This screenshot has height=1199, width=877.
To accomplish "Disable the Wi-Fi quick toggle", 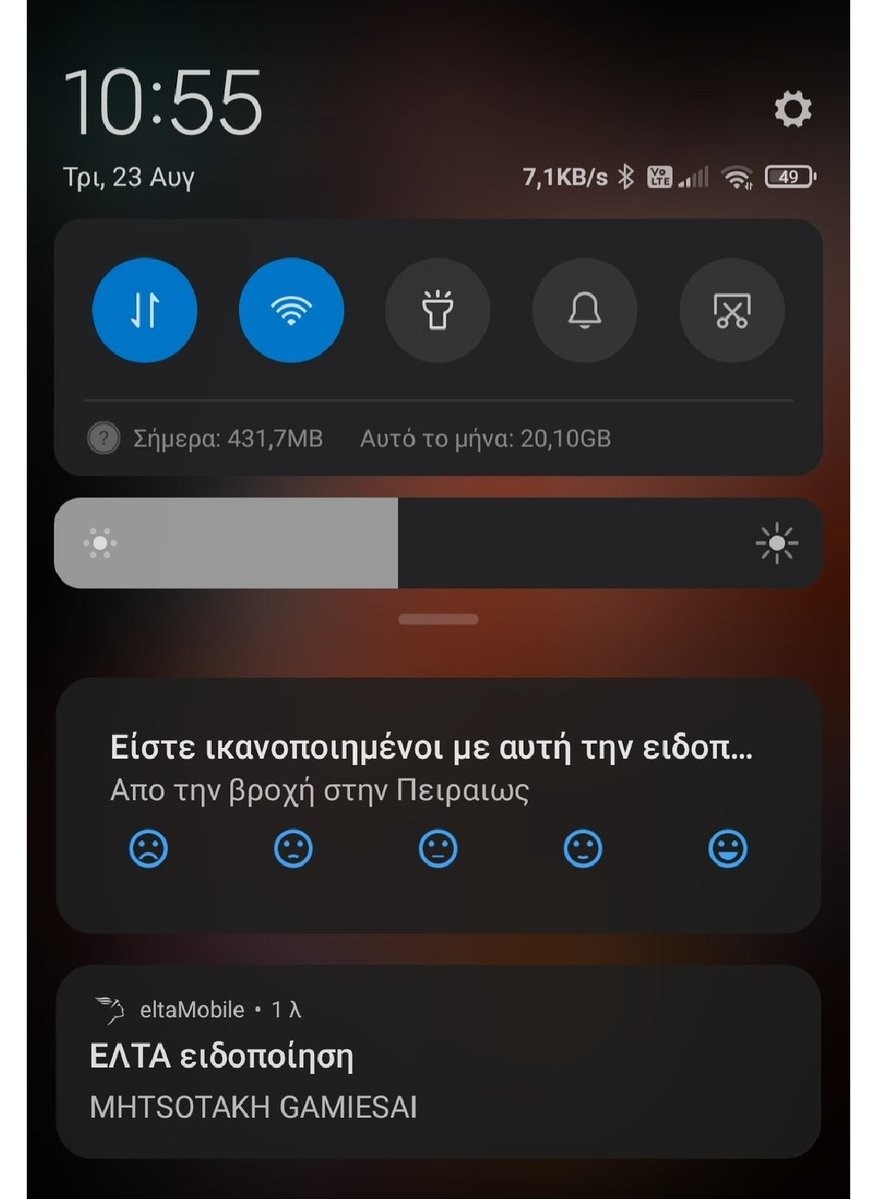I will (291, 310).
